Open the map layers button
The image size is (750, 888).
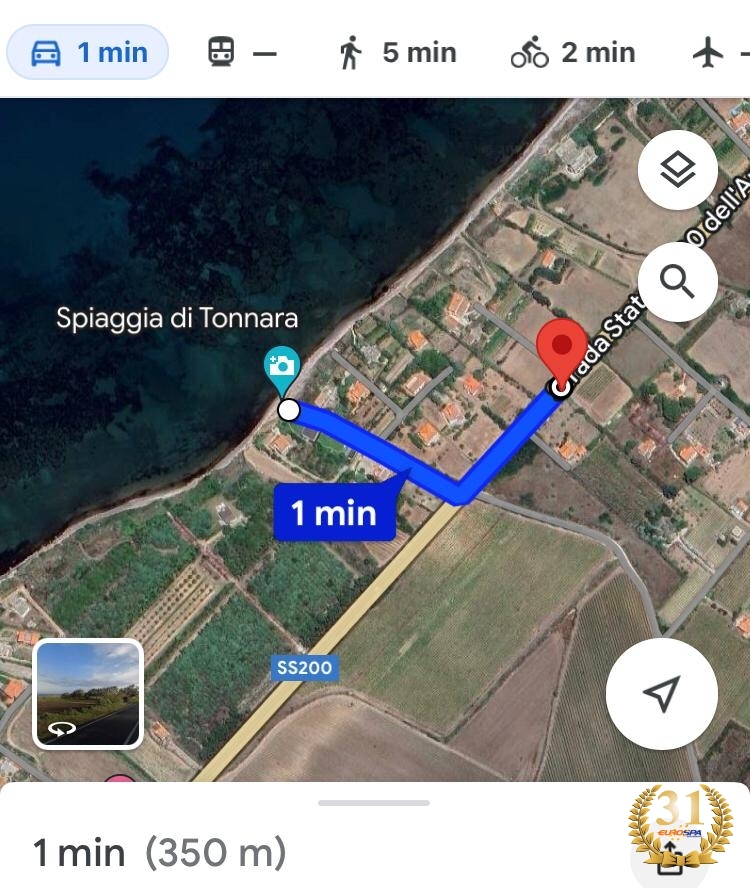point(677,170)
